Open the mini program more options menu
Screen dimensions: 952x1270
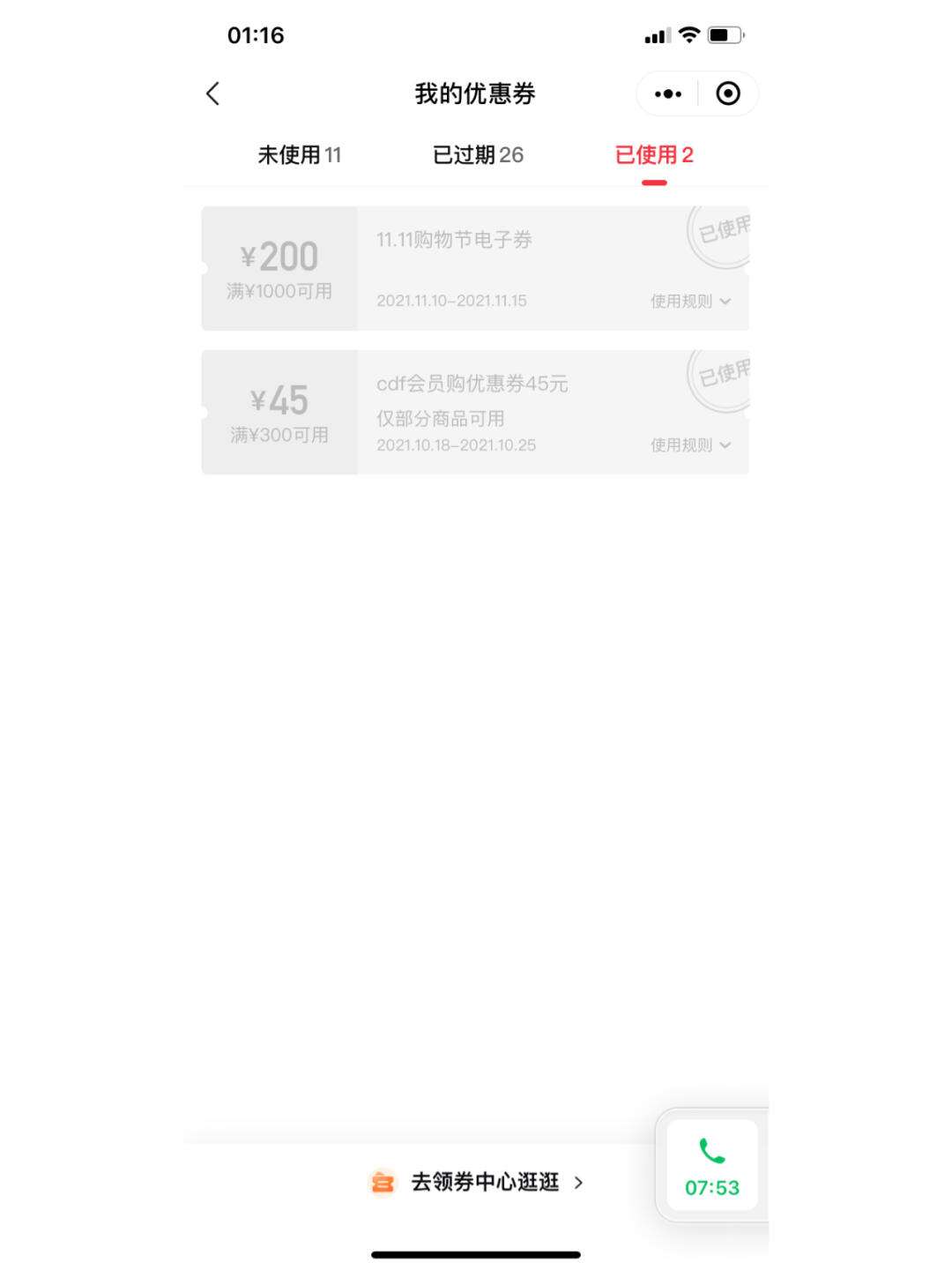(x=668, y=93)
